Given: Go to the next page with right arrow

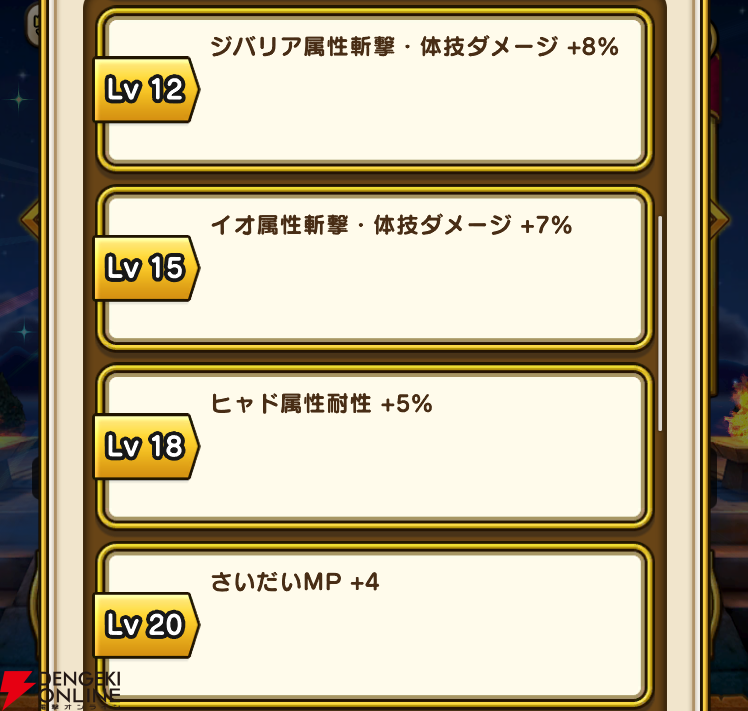Looking at the screenshot, I should (718, 220).
